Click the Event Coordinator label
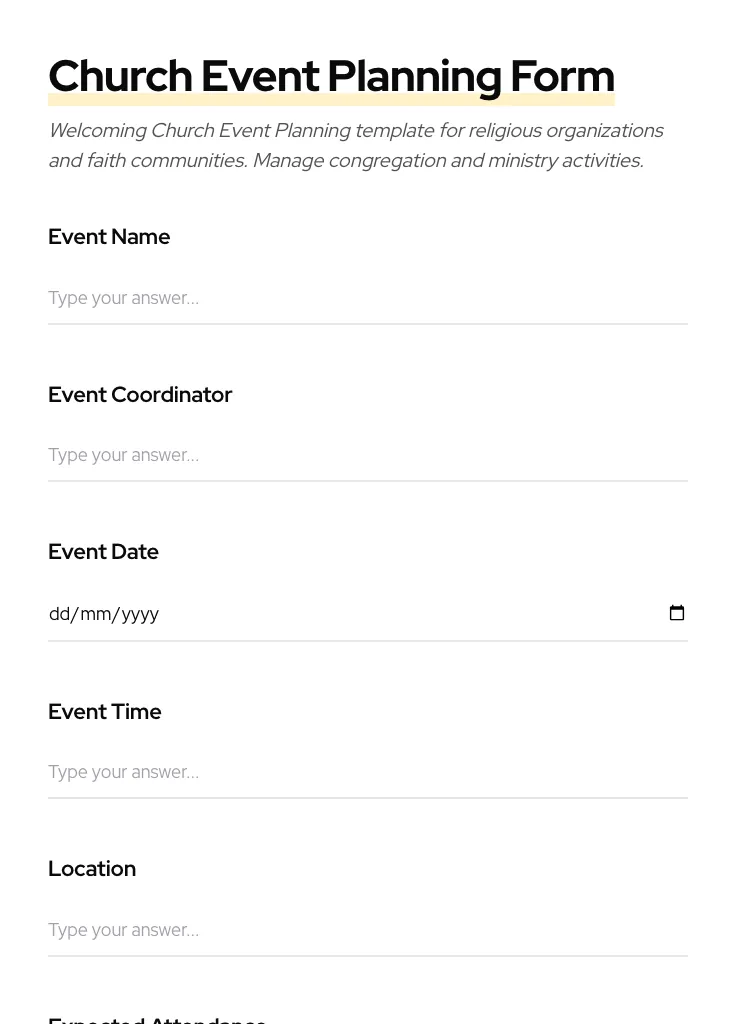 point(140,395)
